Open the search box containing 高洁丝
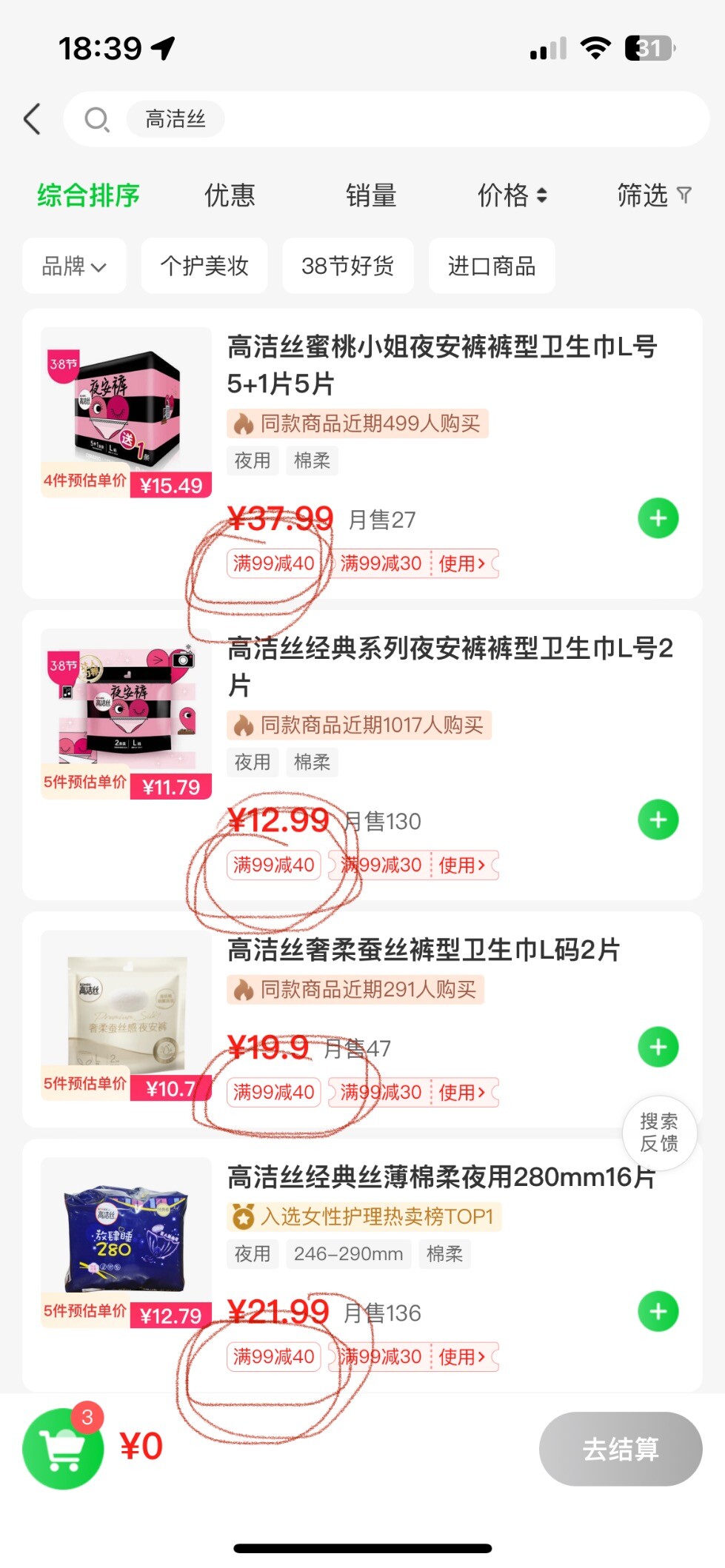 pyautogui.click(x=386, y=118)
